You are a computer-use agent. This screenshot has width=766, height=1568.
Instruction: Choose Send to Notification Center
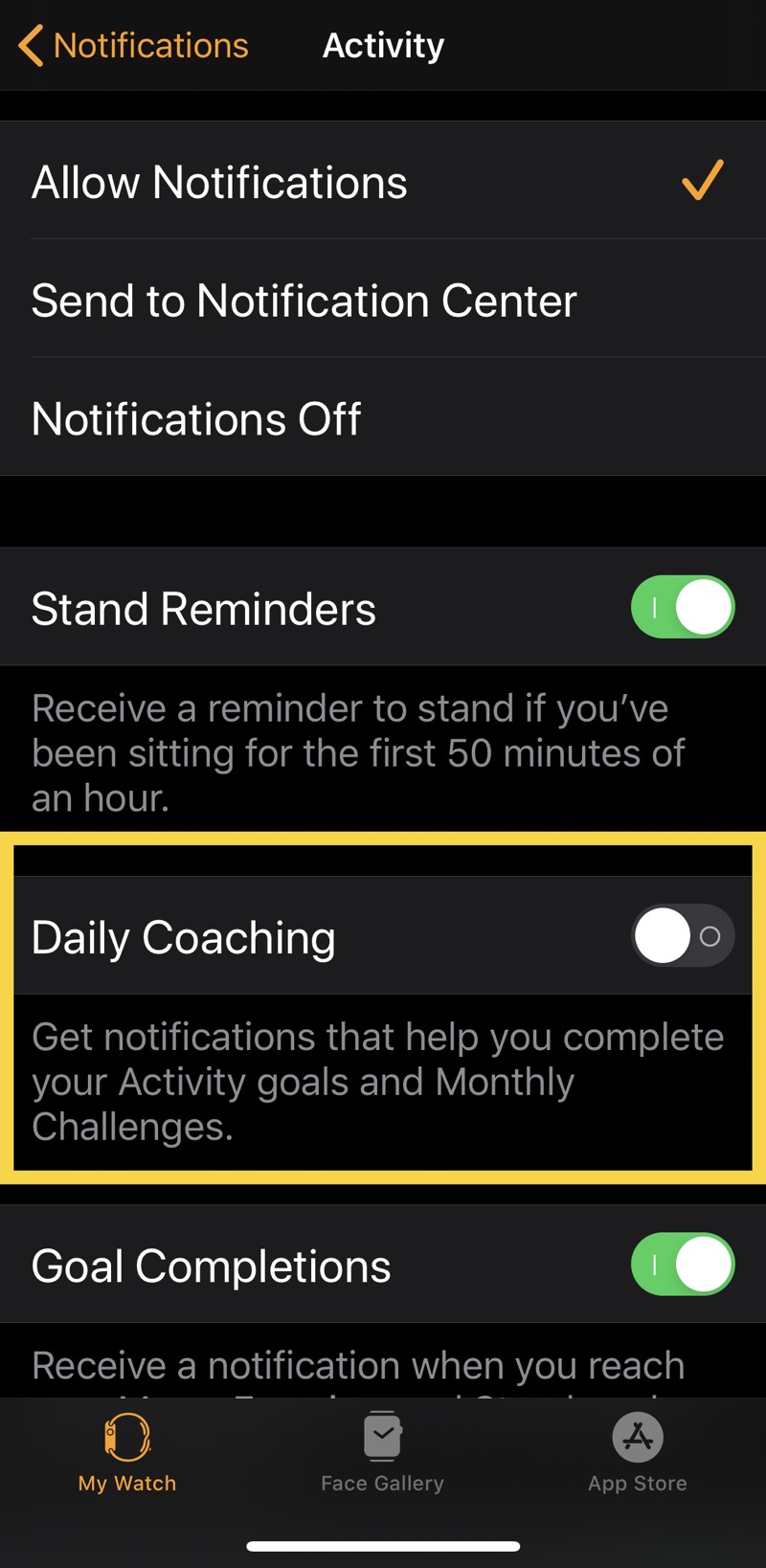pyautogui.click(x=383, y=300)
